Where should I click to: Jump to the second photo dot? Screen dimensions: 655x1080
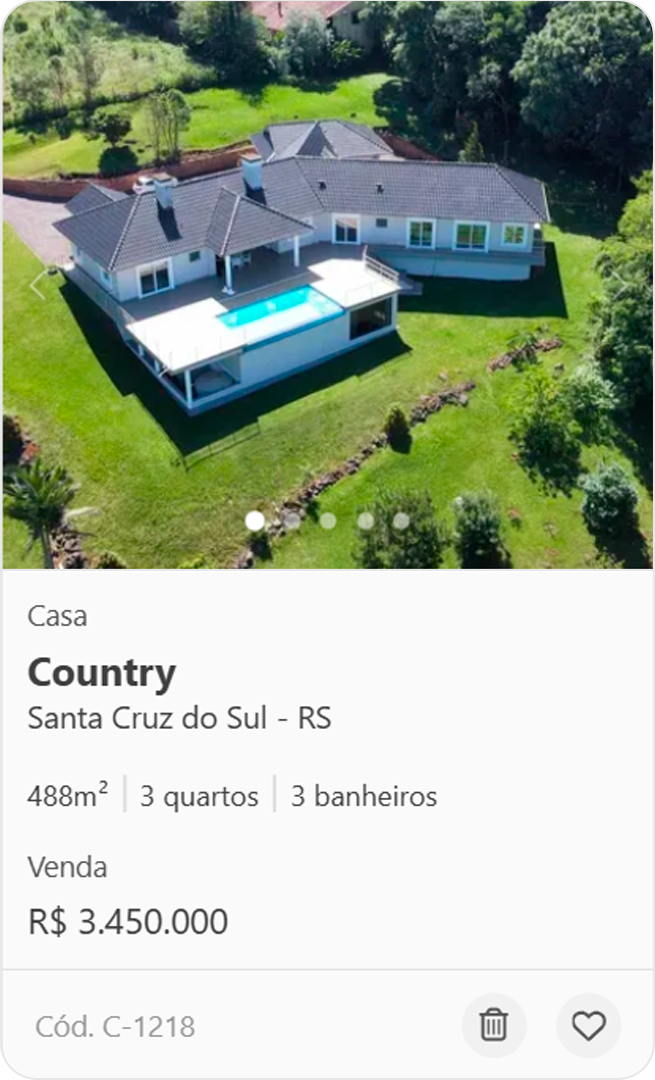coord(292,520)
